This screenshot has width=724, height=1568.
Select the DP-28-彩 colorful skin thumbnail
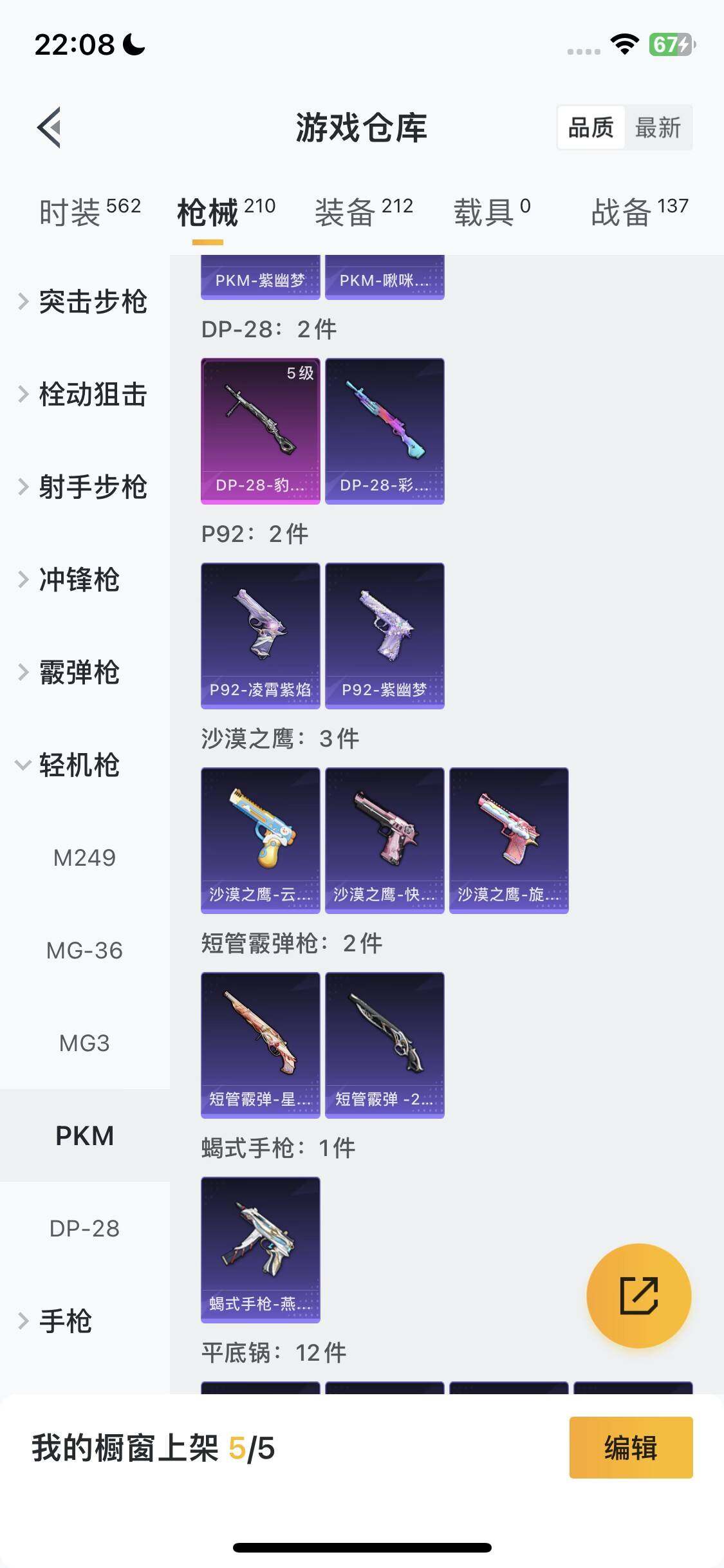tap(385, 431)
